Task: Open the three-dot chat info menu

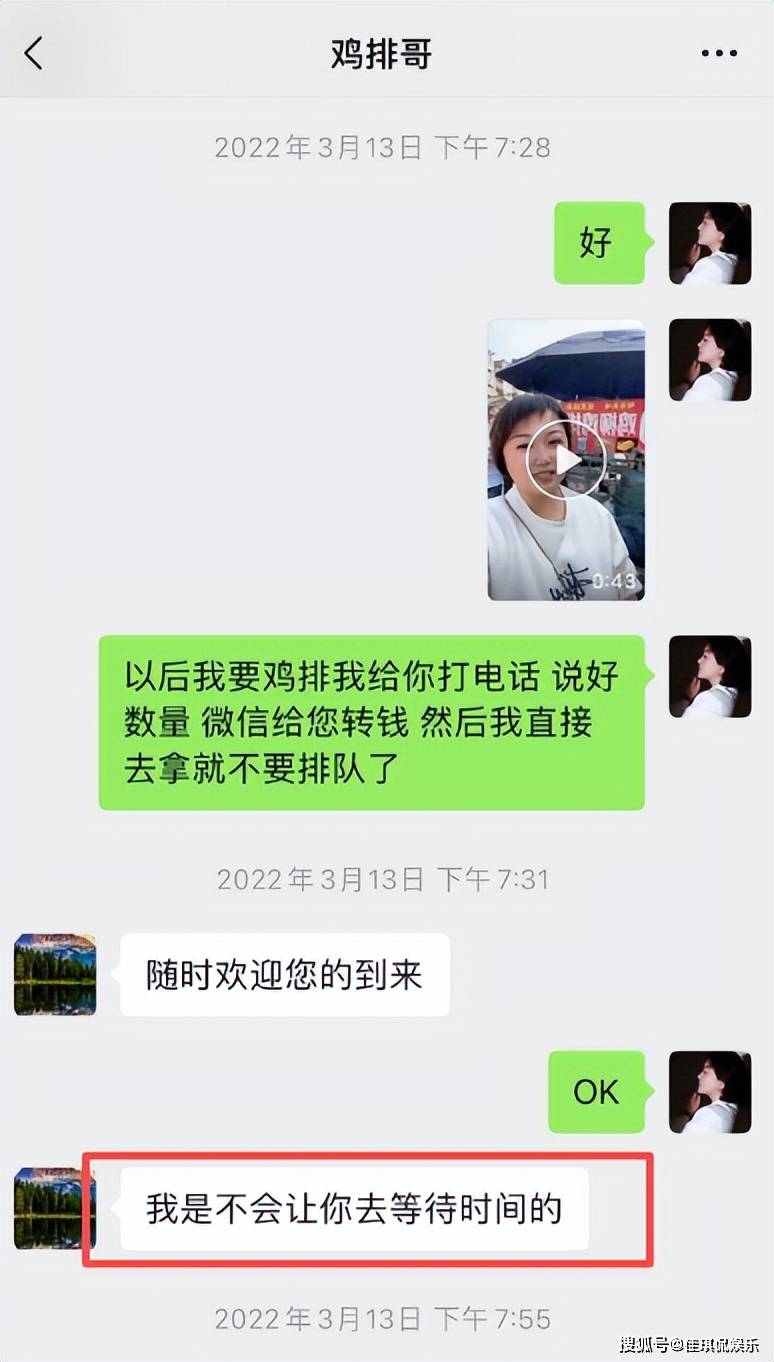Action: coord(718,54)
